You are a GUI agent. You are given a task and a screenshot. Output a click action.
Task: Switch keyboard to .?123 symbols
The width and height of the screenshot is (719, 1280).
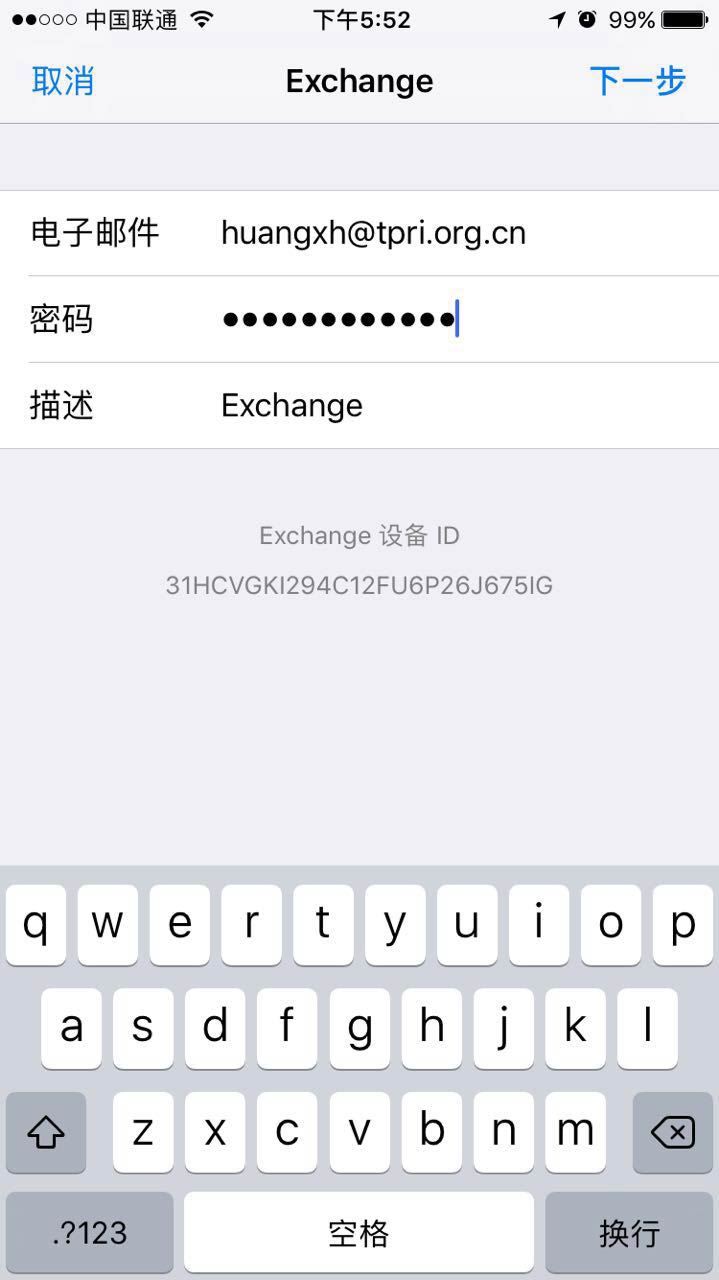pos(90,1232)
